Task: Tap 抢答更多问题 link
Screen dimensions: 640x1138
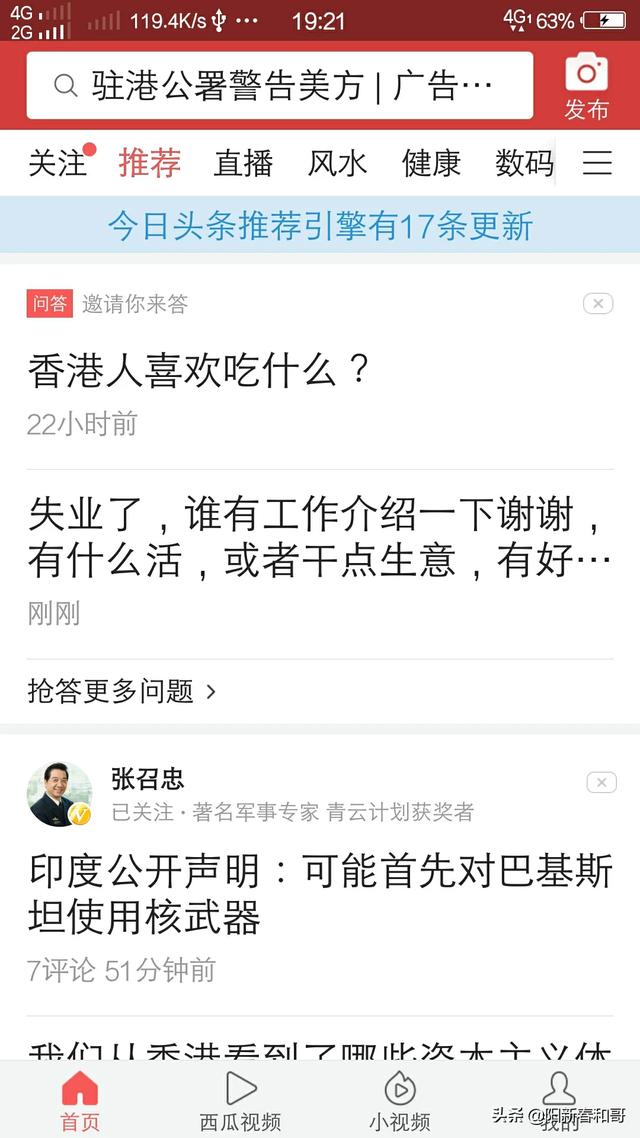Action: pos(121,690)
